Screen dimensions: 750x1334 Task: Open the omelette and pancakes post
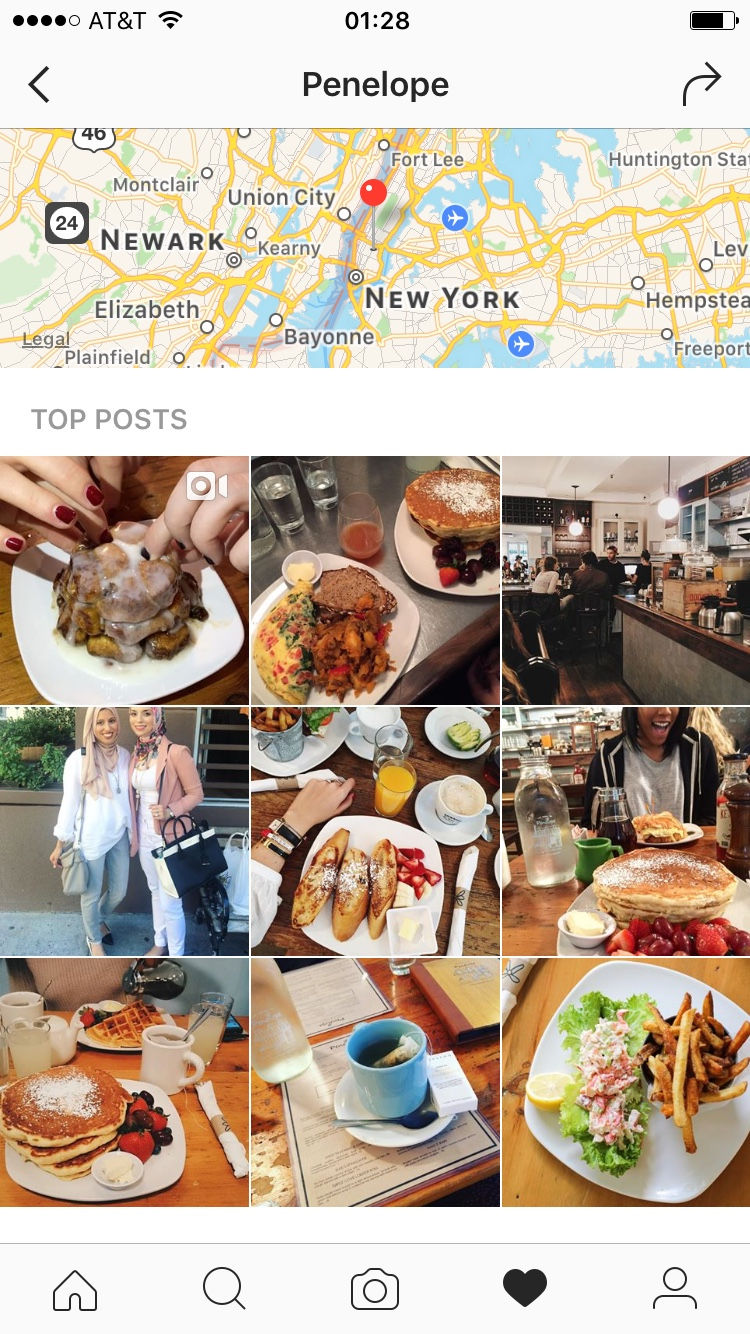point(375,580)
